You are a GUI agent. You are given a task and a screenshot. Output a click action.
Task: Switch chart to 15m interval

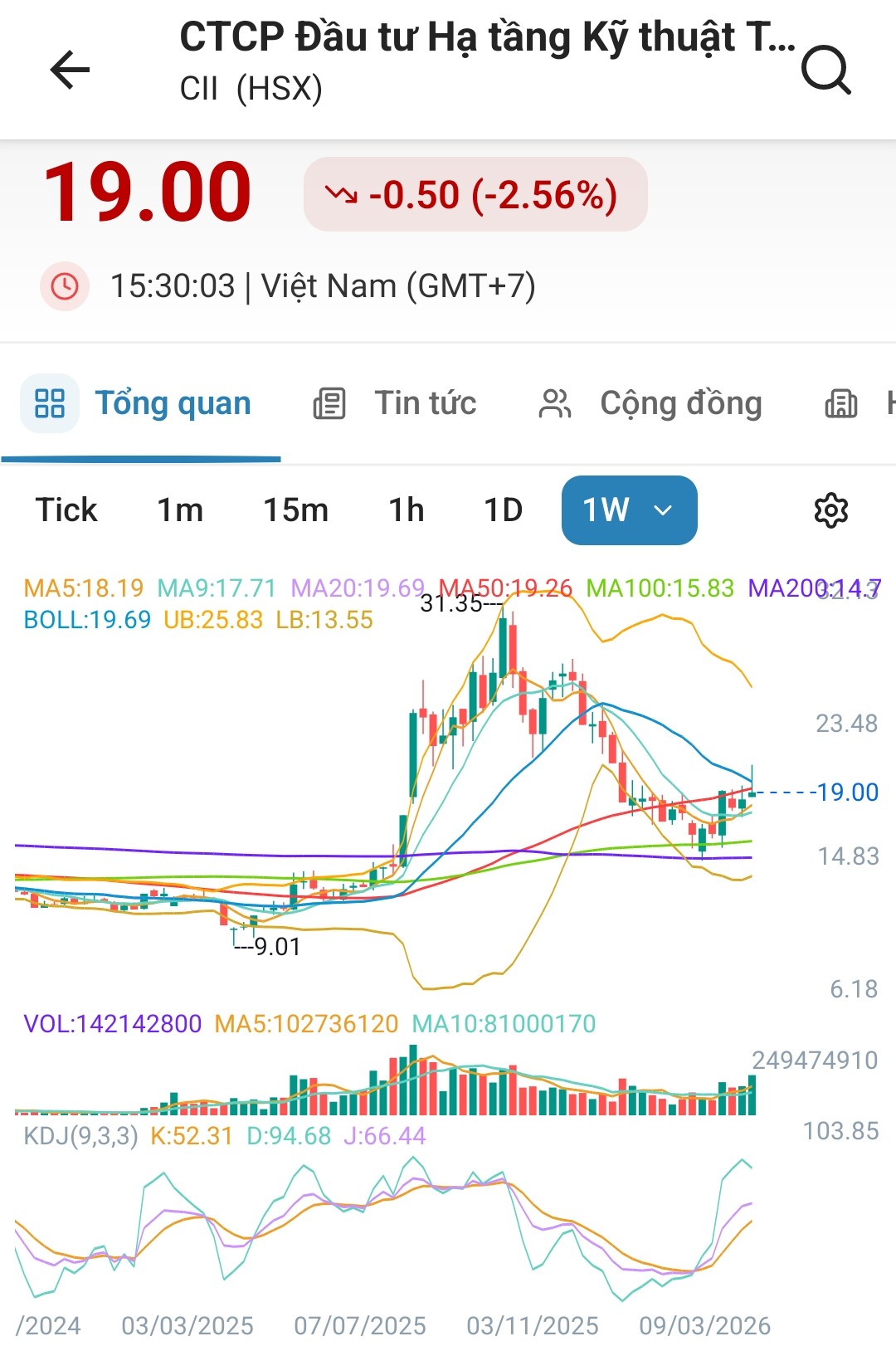tap(295, 510)
